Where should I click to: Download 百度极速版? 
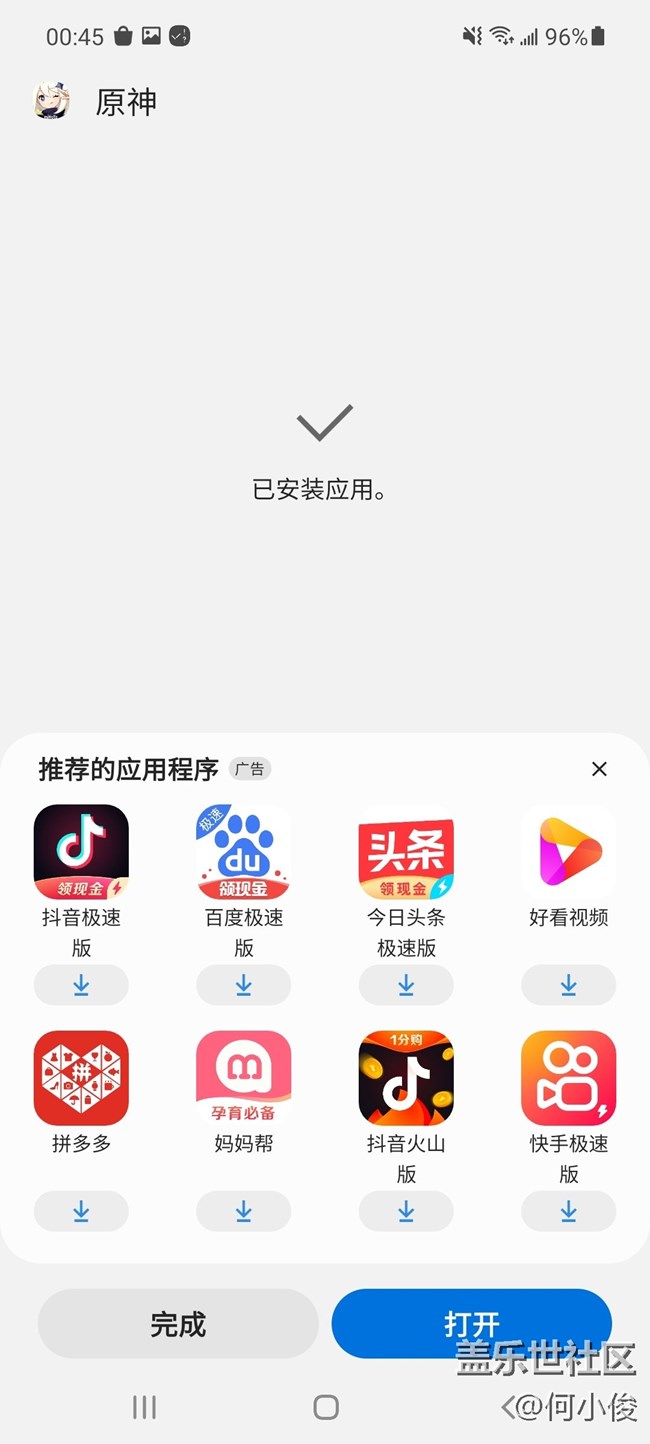[244, 985]
